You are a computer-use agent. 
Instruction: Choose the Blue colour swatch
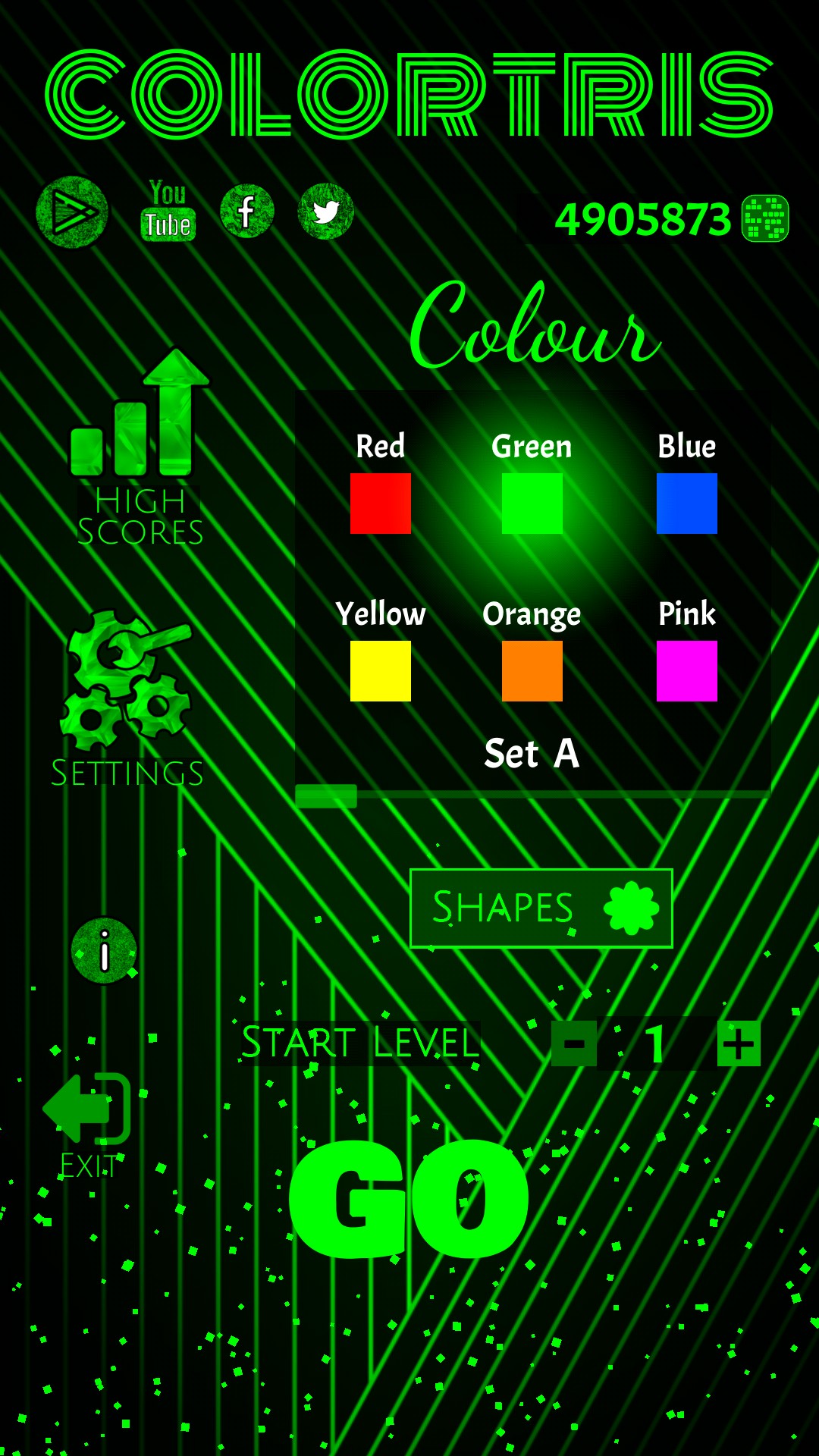tap(687, 504)
